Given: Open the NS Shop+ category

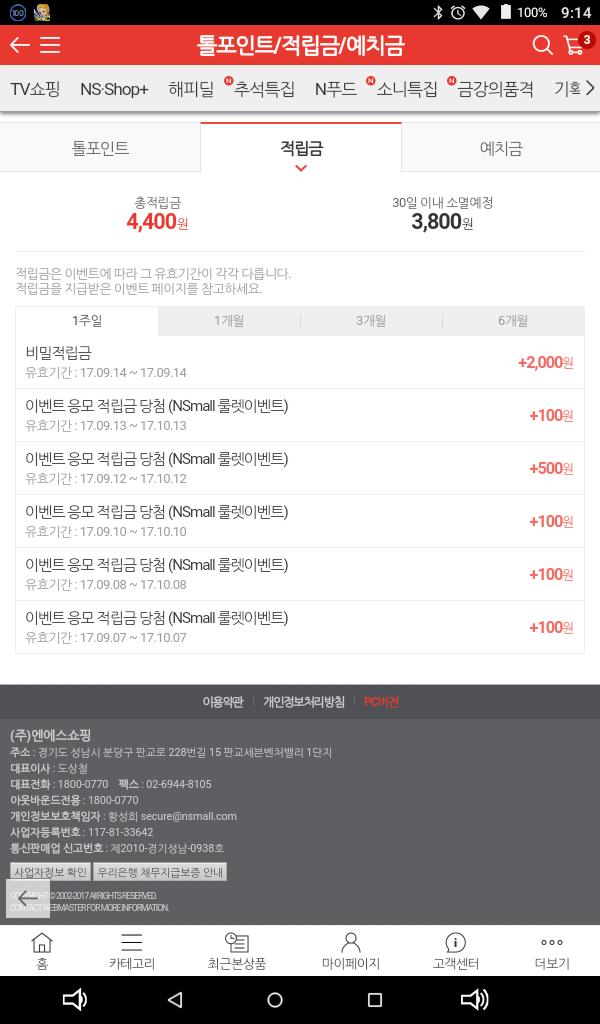Looking at the screenshot, I should pyautogui.click(x=114, y=89).
